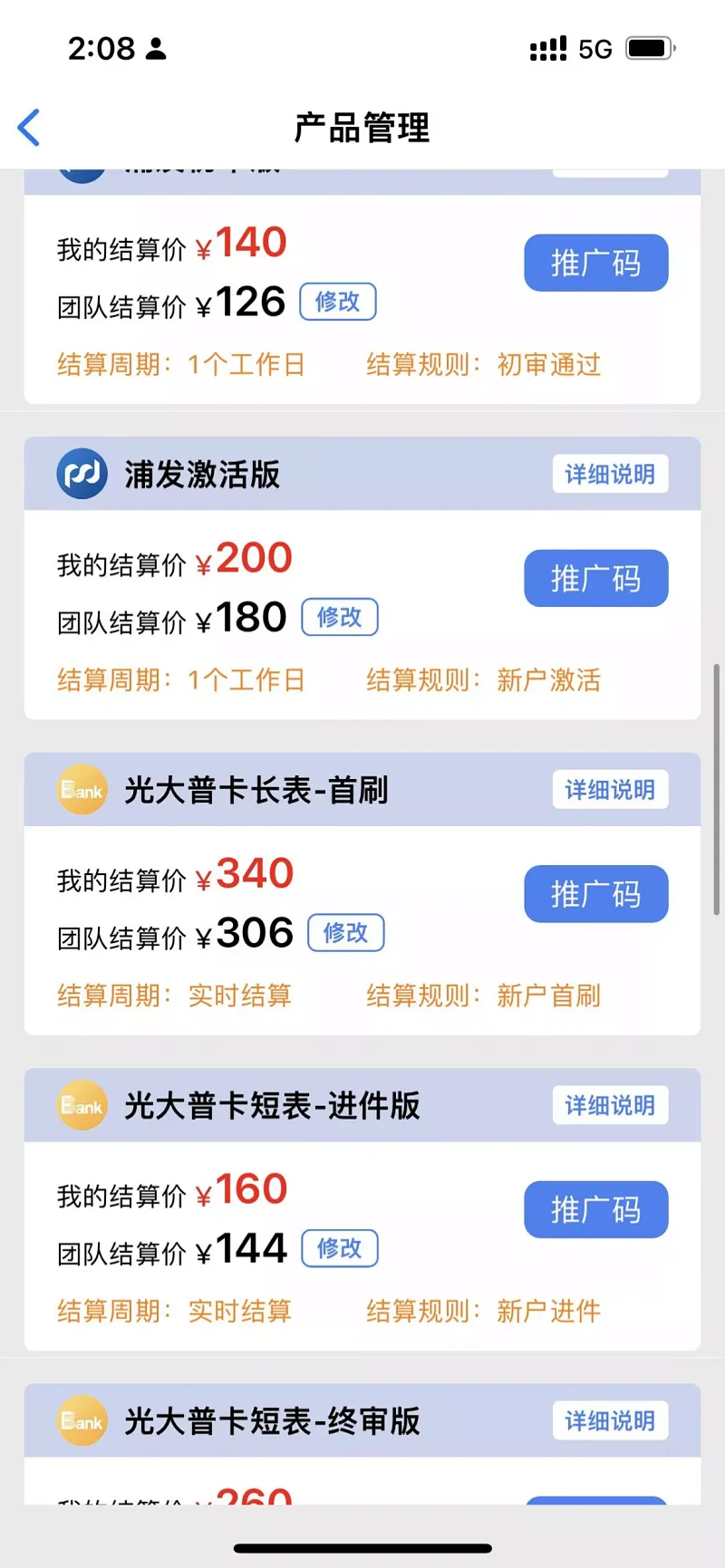Edit team price 180 for 浦发激活版

click(x=340, y=617)
